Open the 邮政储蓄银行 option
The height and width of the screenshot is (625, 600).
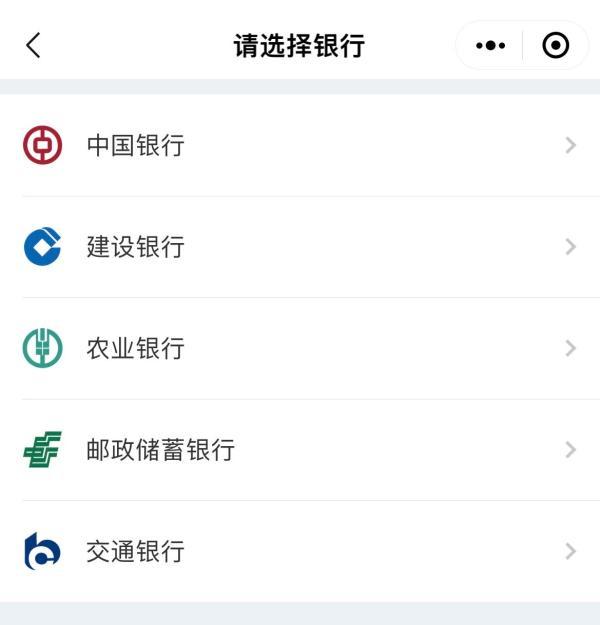pyautogui.click(x=300, y=450)
